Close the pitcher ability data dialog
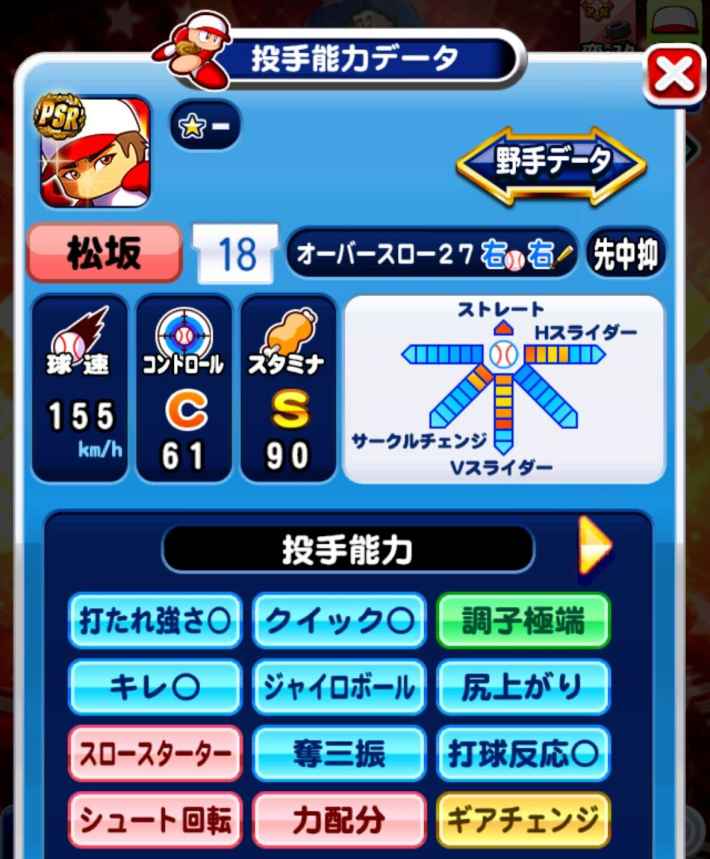 coord(675,74)
